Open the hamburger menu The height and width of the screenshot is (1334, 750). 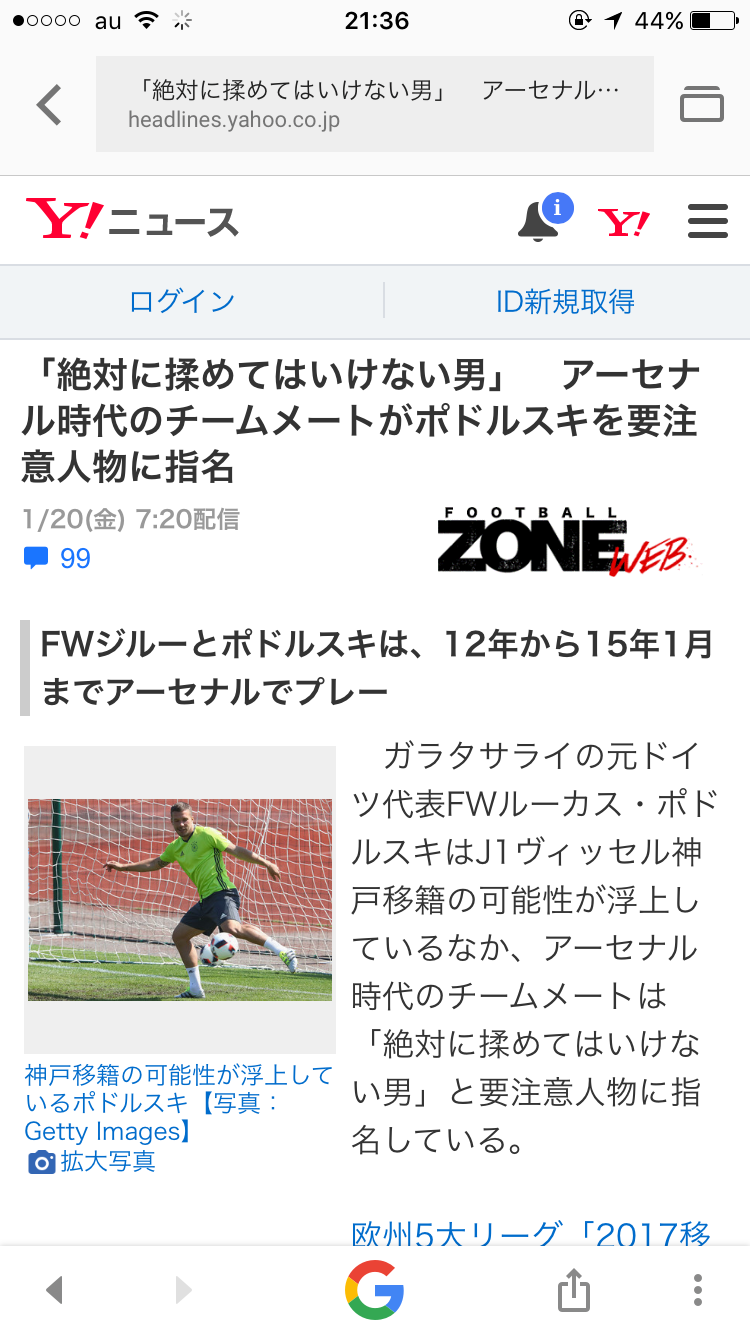(708, 221)
